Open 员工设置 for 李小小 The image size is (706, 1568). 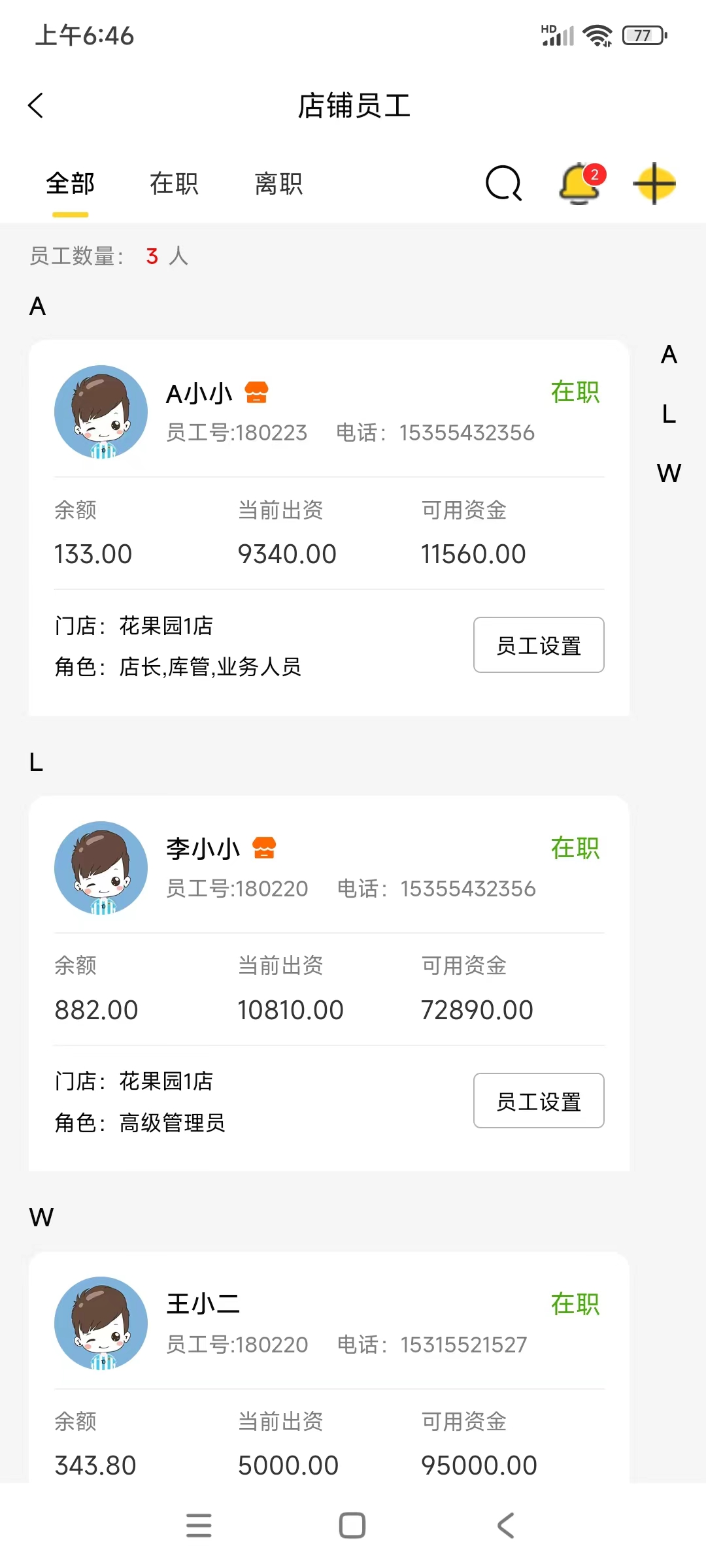[x=538, y=1101]
